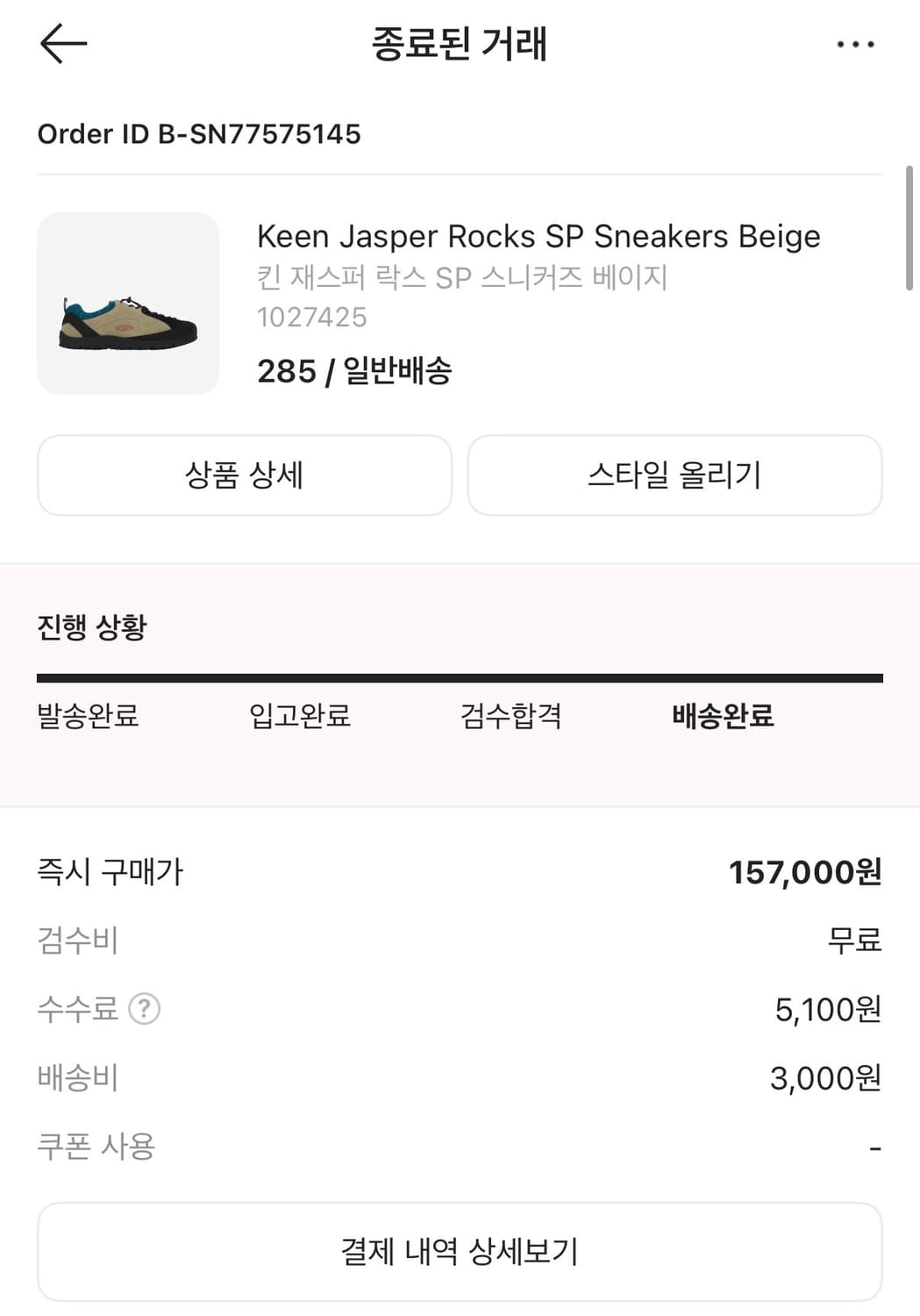Click the progress bar above delivery stages

pos(460,676)
